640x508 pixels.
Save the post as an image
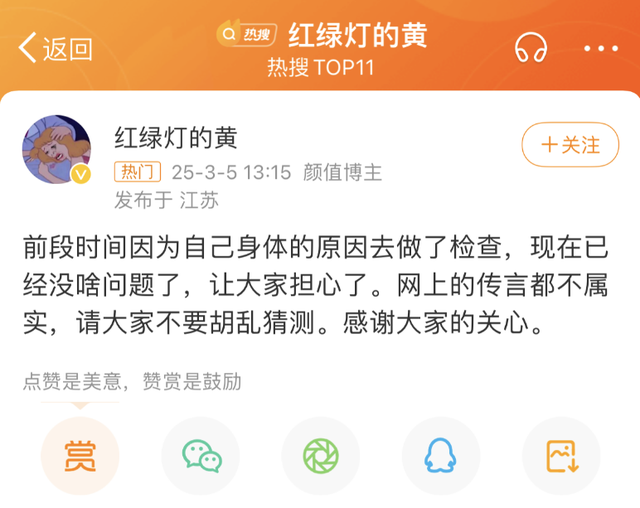561,456
